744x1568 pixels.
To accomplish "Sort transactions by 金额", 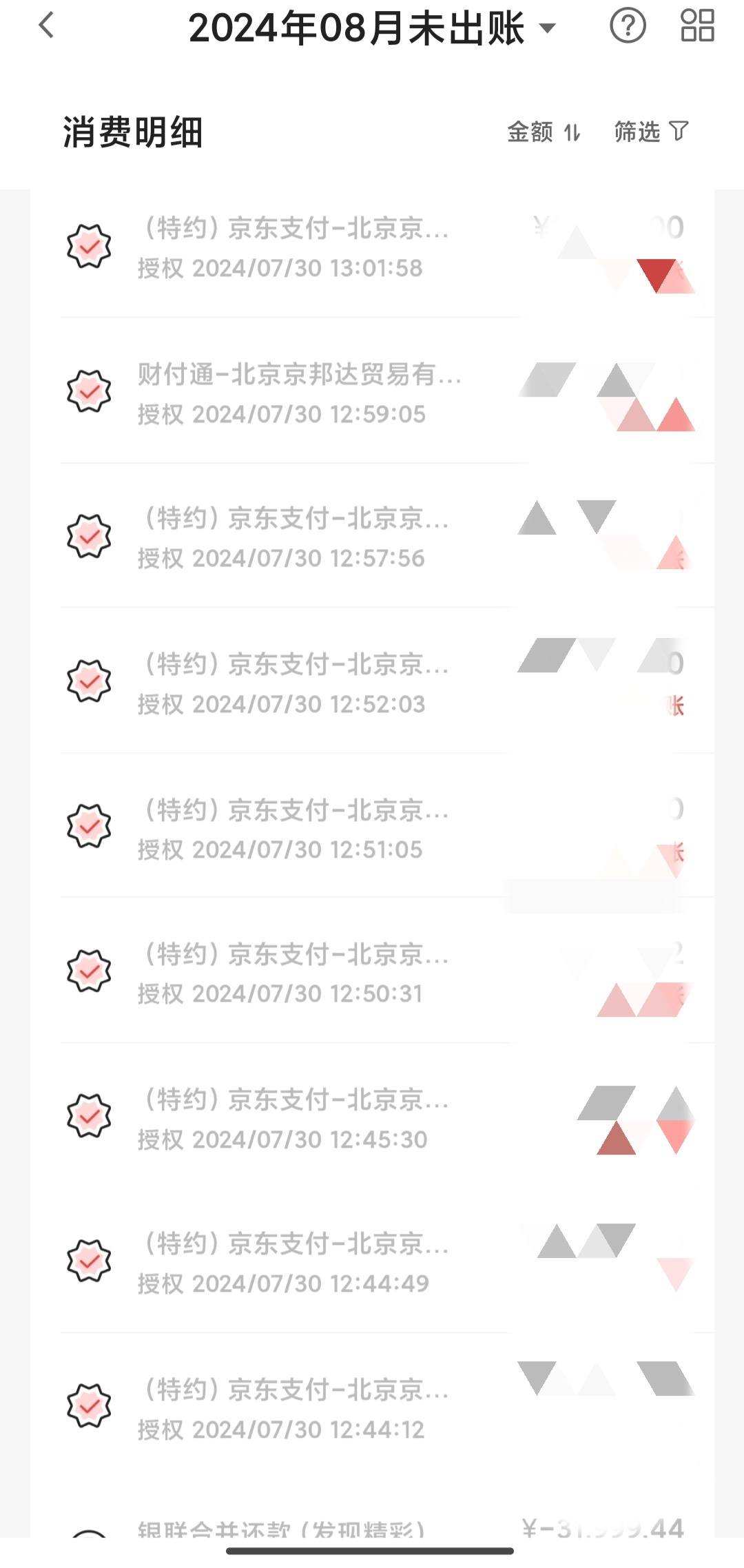I will tap(544, 132).
